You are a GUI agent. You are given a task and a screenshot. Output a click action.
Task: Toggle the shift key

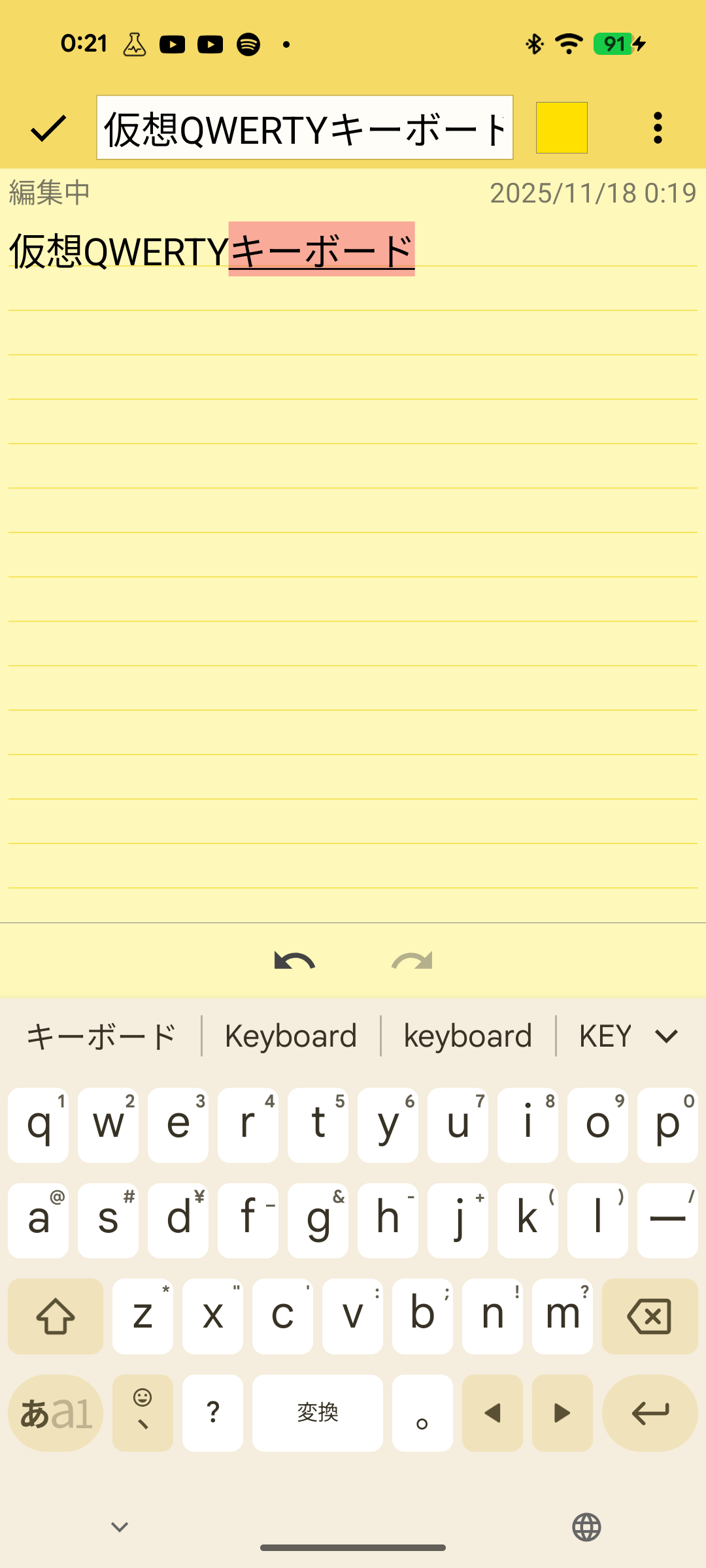tap(56, 1316)
